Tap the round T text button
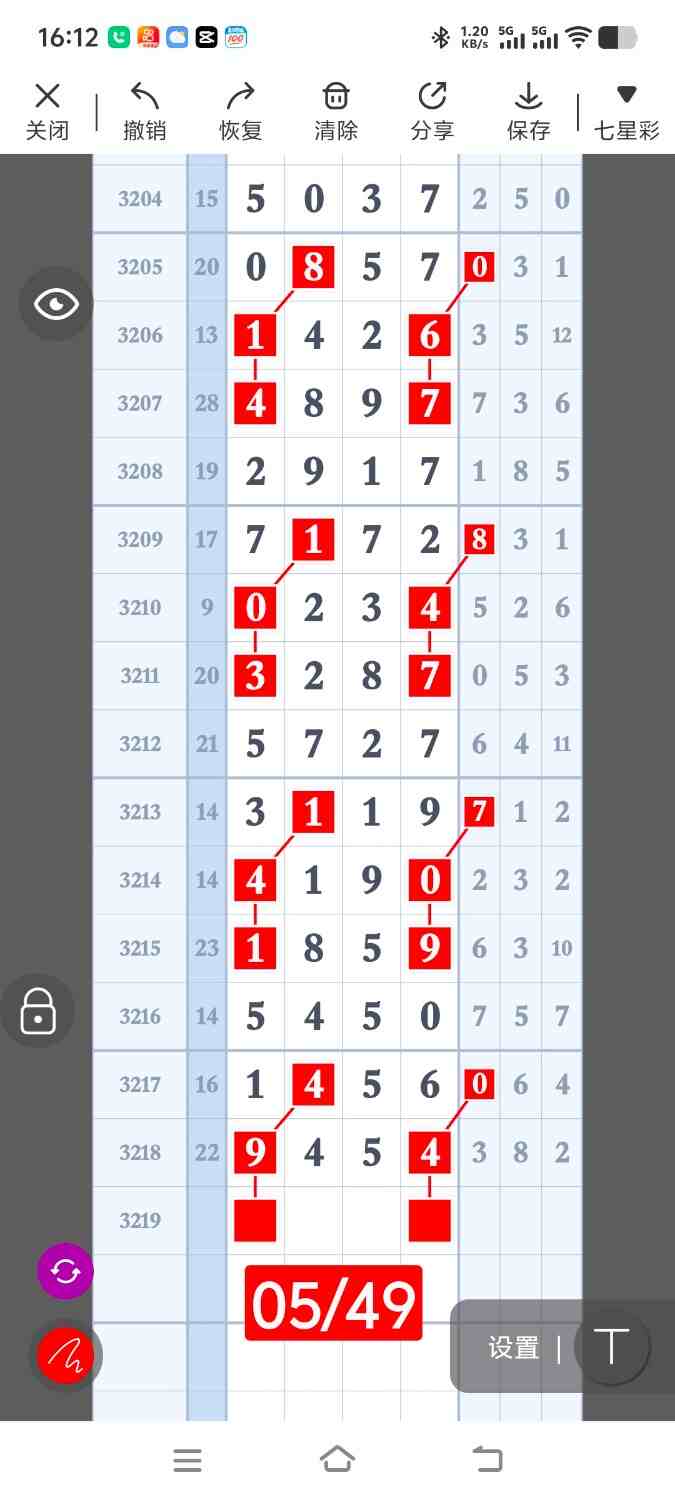 pyautogui.click(x=611, y=1346)
